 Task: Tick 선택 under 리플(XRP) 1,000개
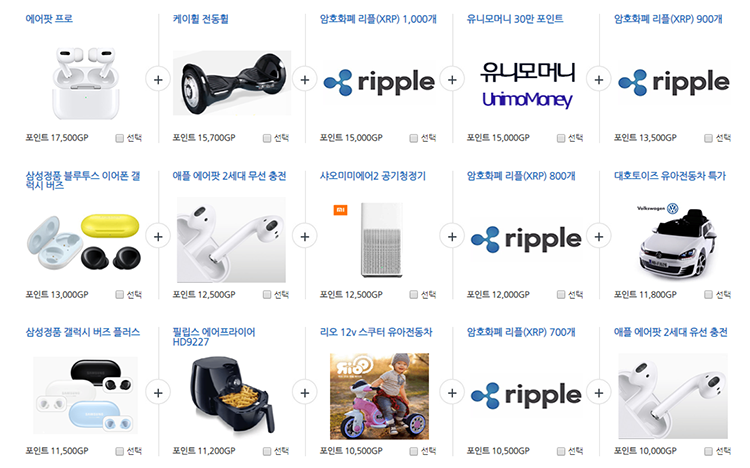[414, 138]
